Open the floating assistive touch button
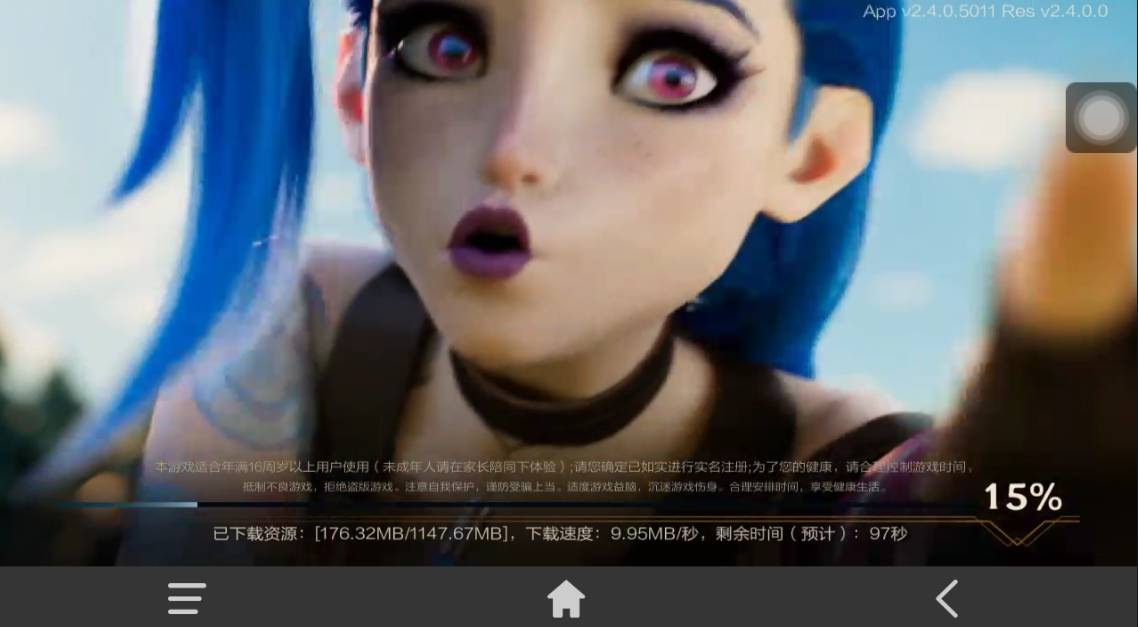The height and width of the screenshot is (627, 1138). point(1101,118)
